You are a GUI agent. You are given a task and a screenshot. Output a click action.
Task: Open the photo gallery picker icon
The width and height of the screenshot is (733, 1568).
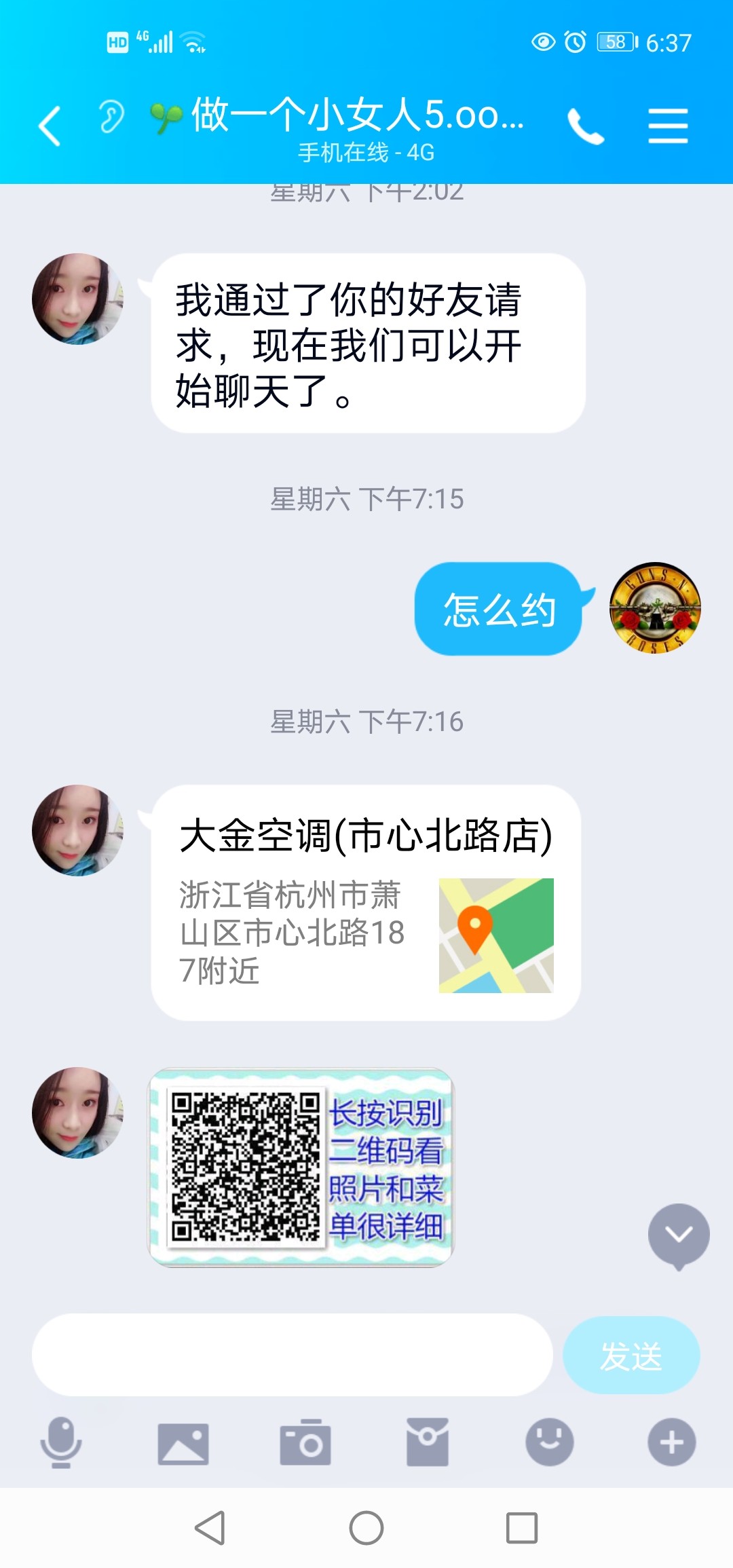tap(182, 1444)
